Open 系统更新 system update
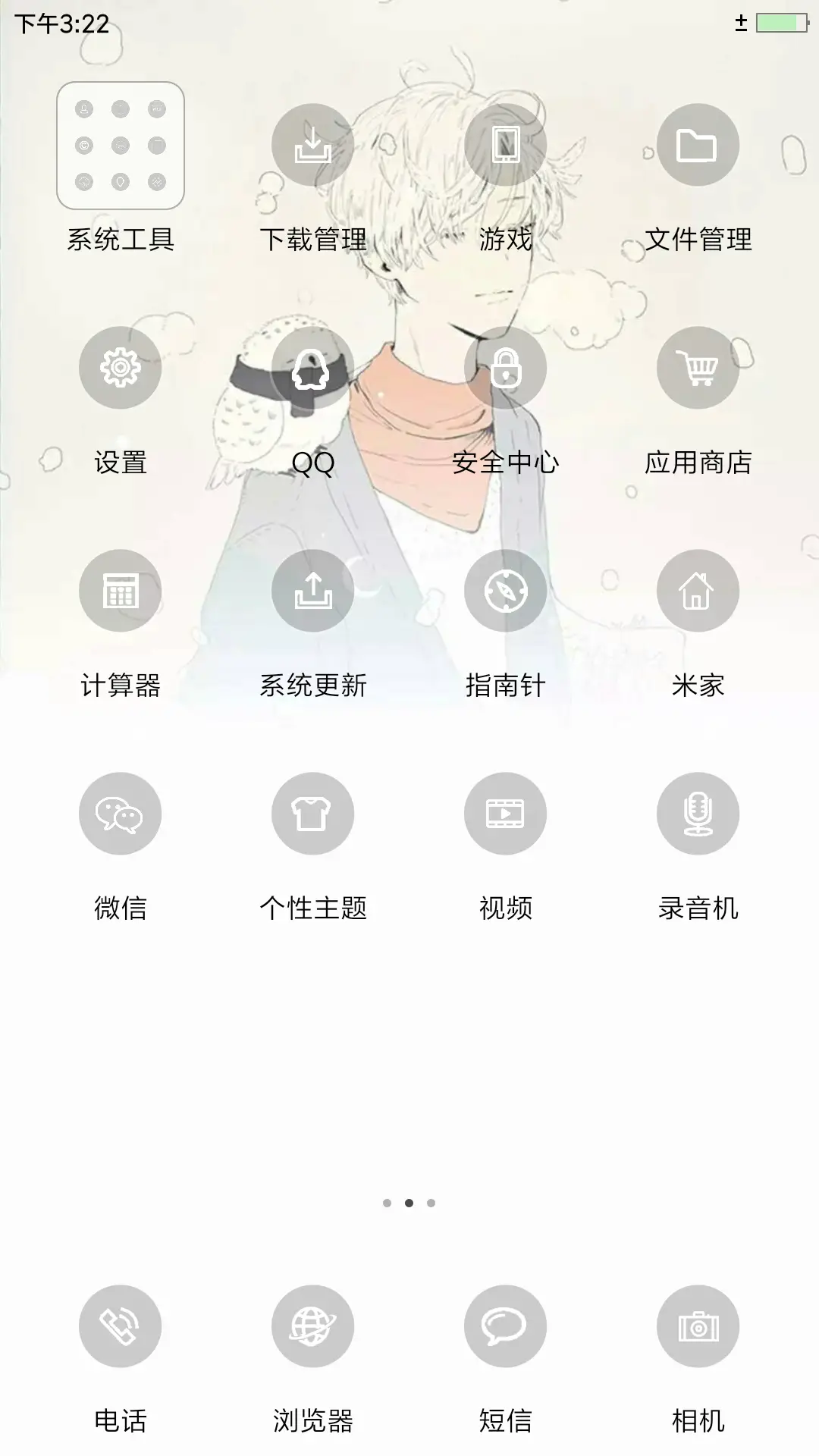The height and width of the screenshot is (1456, 819). pyautogui.click(x=312, y=590)
